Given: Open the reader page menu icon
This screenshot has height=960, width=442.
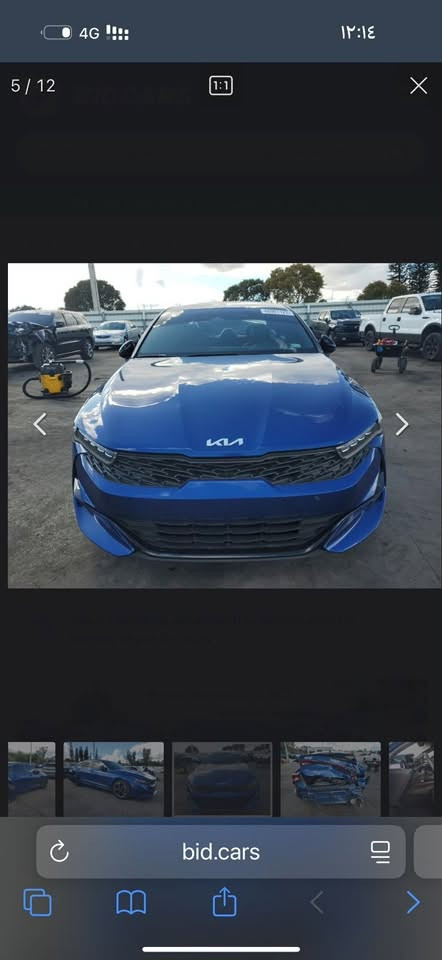Looking at the screenshot, I should point(380,852).
